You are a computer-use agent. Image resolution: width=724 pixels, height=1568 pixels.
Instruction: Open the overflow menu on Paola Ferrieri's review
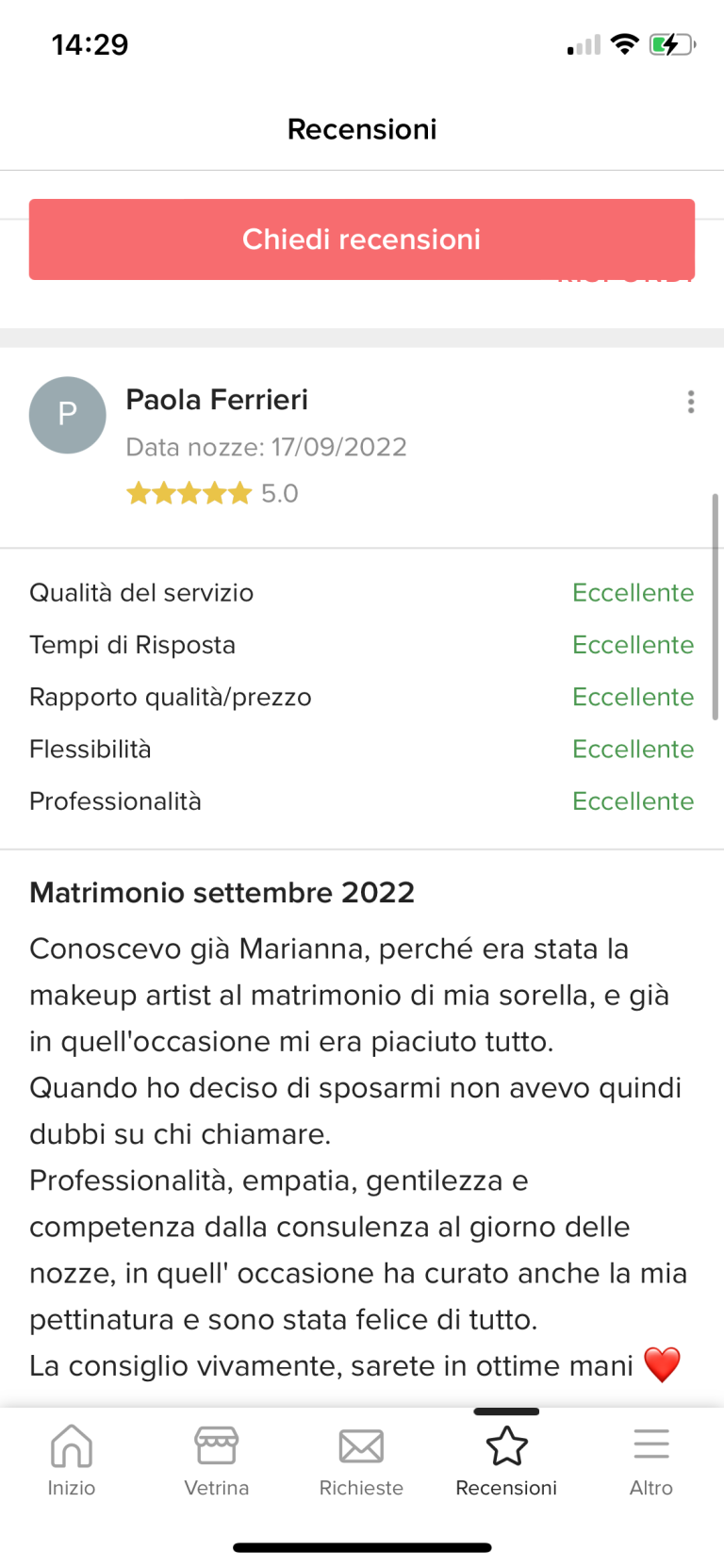[691, 402]
